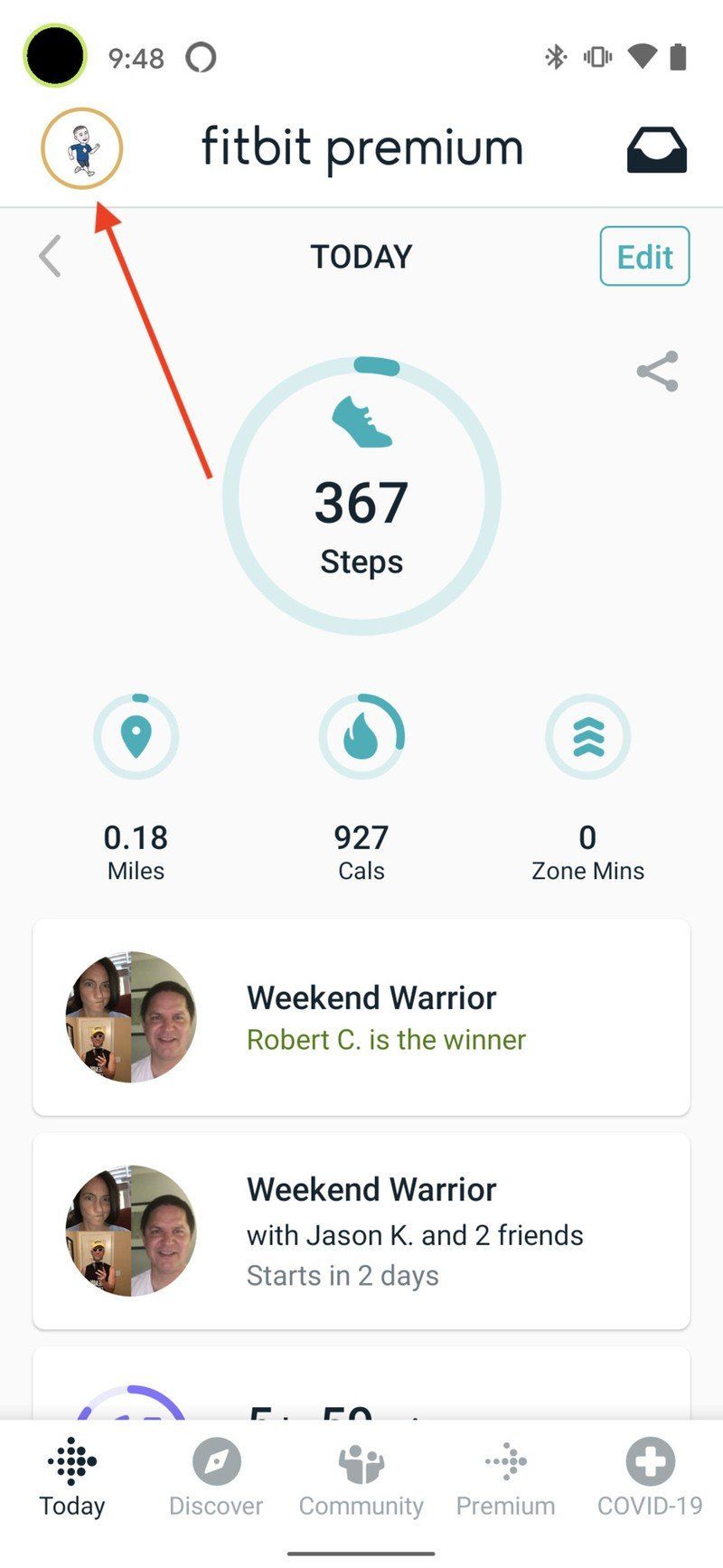Tap the Share icon near the steps ring
723x1568 pixels.
[657, 373]
